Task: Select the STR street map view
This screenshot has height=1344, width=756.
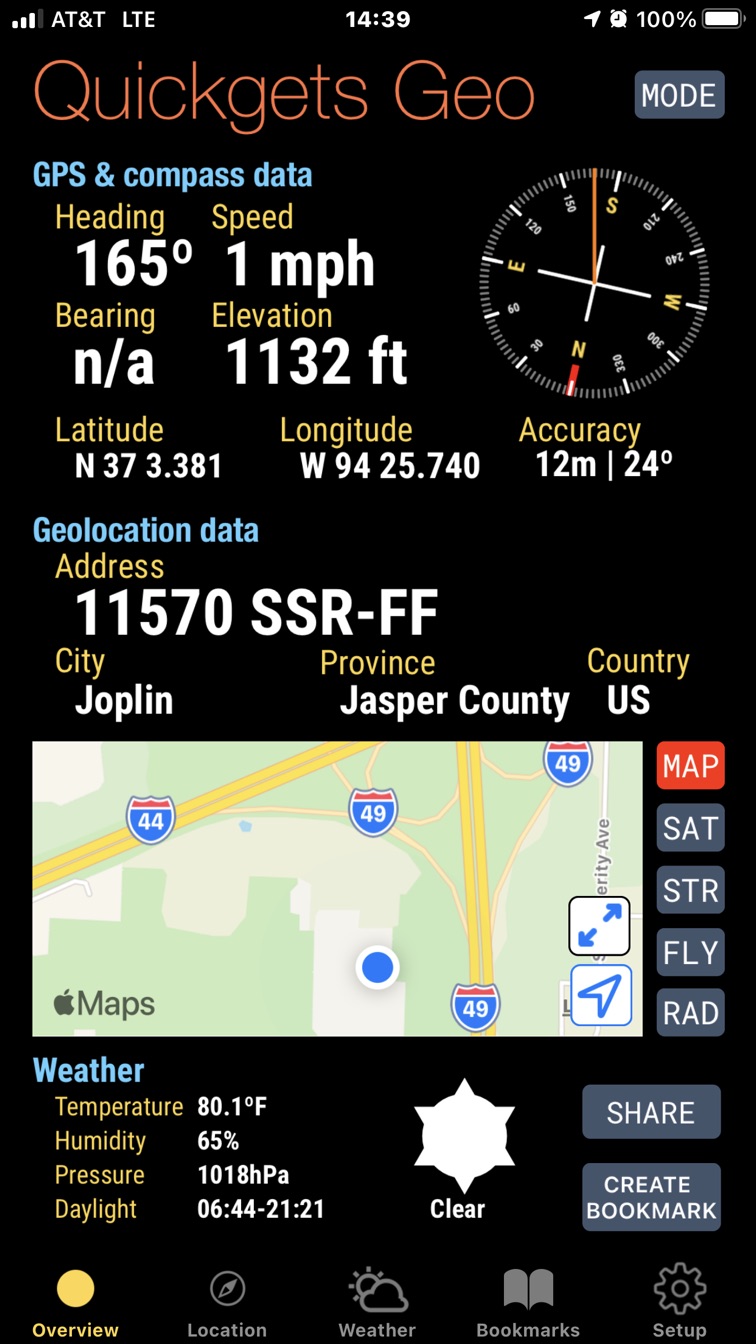Action: (x=690, y=890)
